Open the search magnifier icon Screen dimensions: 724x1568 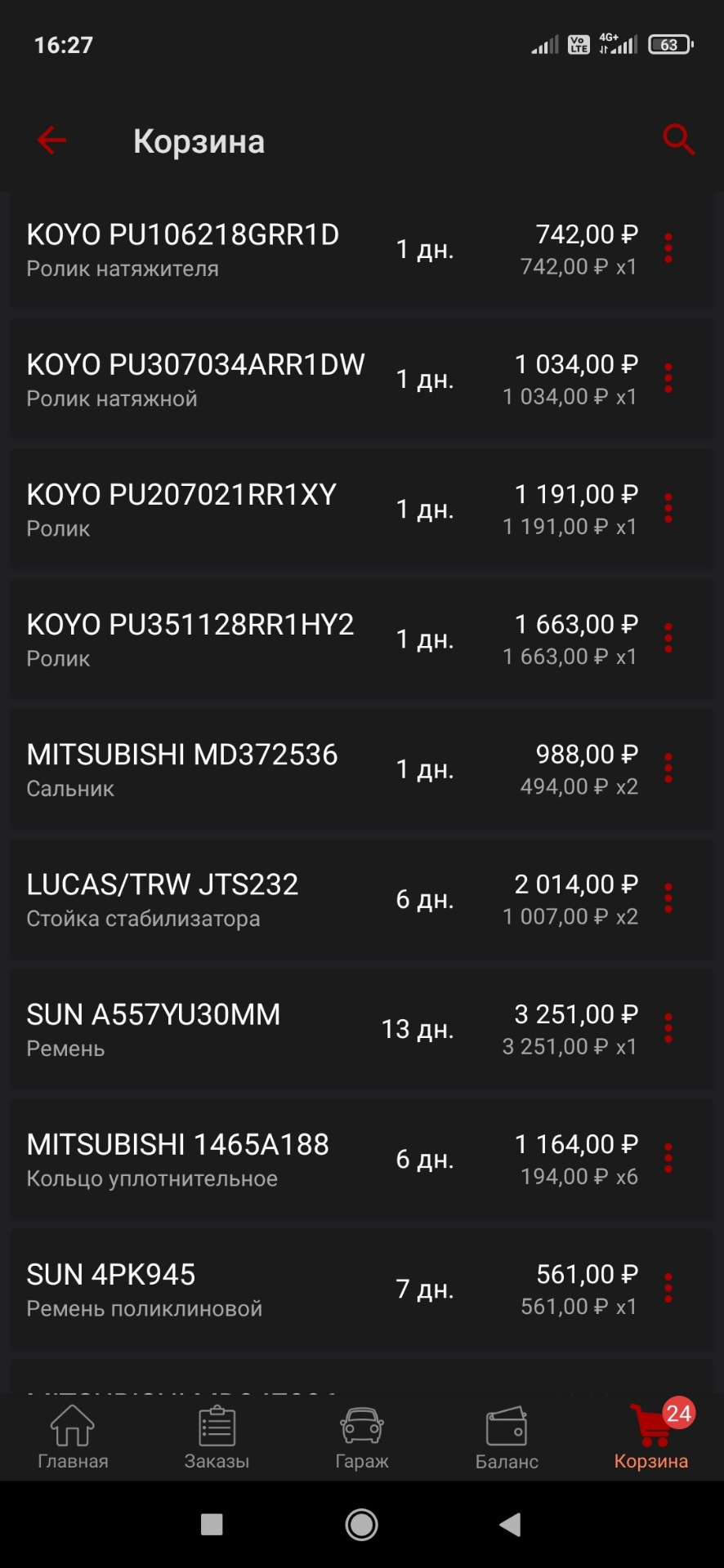point(678,140)
